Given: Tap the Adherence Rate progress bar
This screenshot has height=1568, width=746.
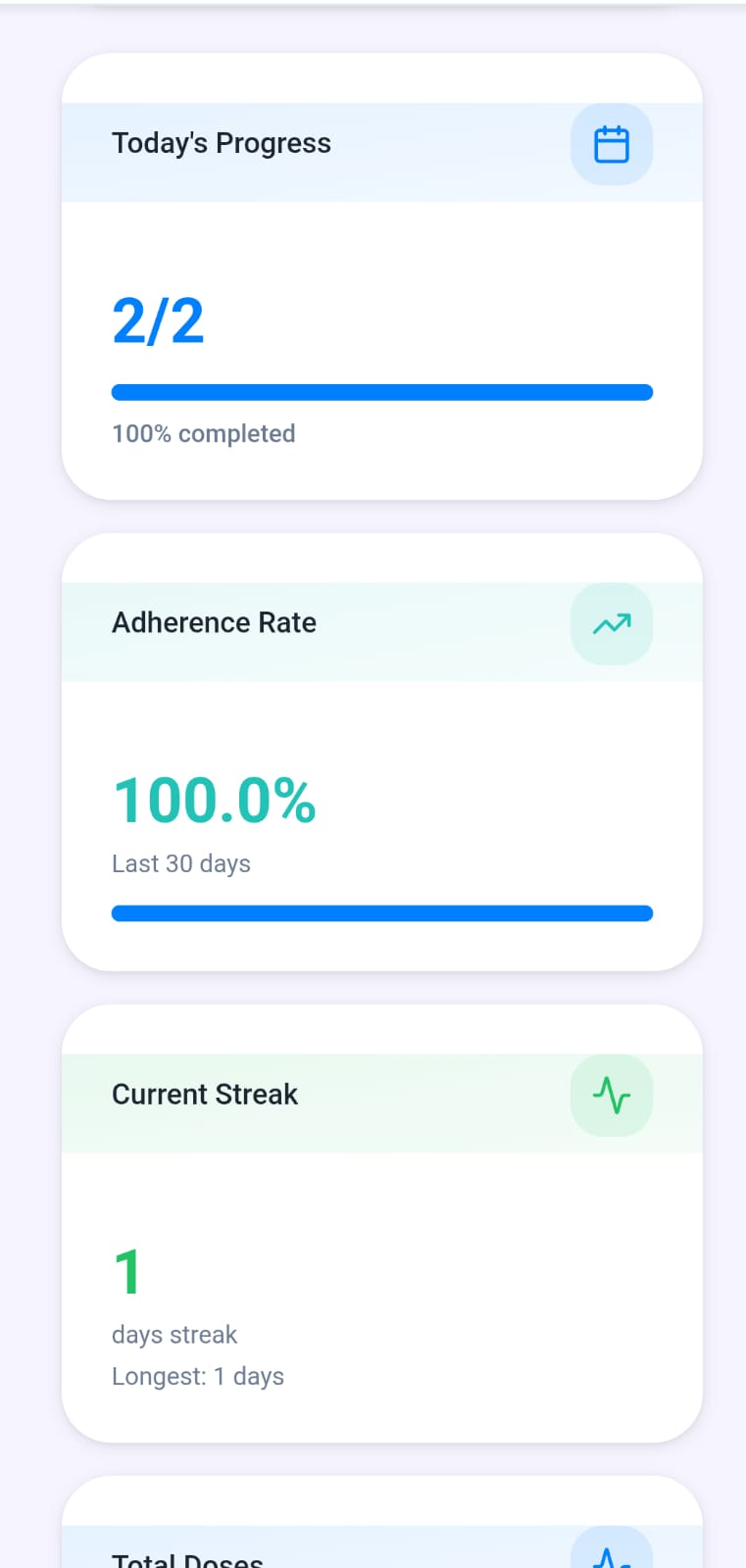Looking at the screenshot, I should tap(382, 912).
